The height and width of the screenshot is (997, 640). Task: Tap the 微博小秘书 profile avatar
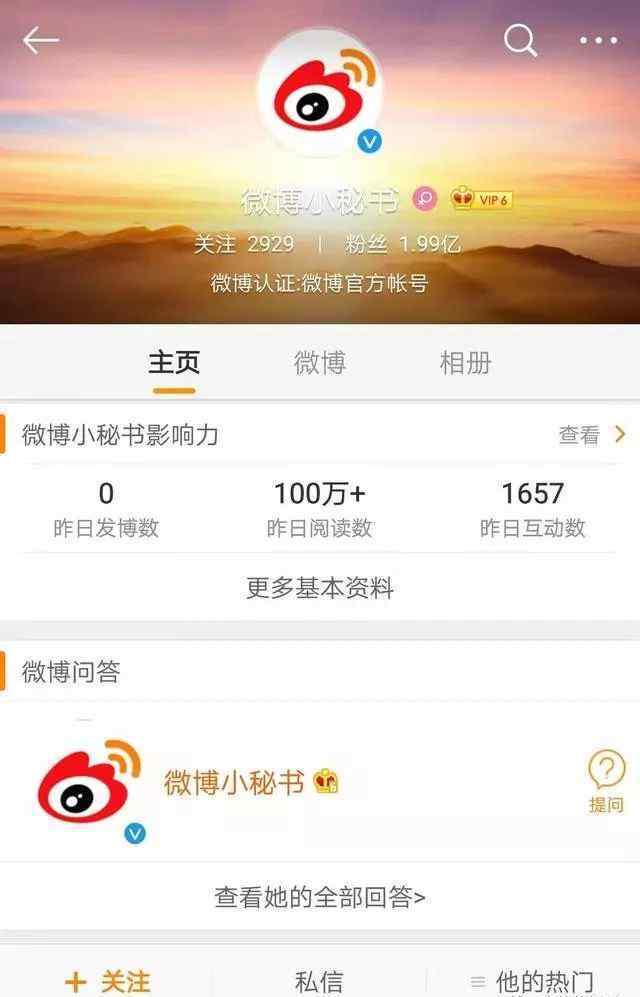320,93
